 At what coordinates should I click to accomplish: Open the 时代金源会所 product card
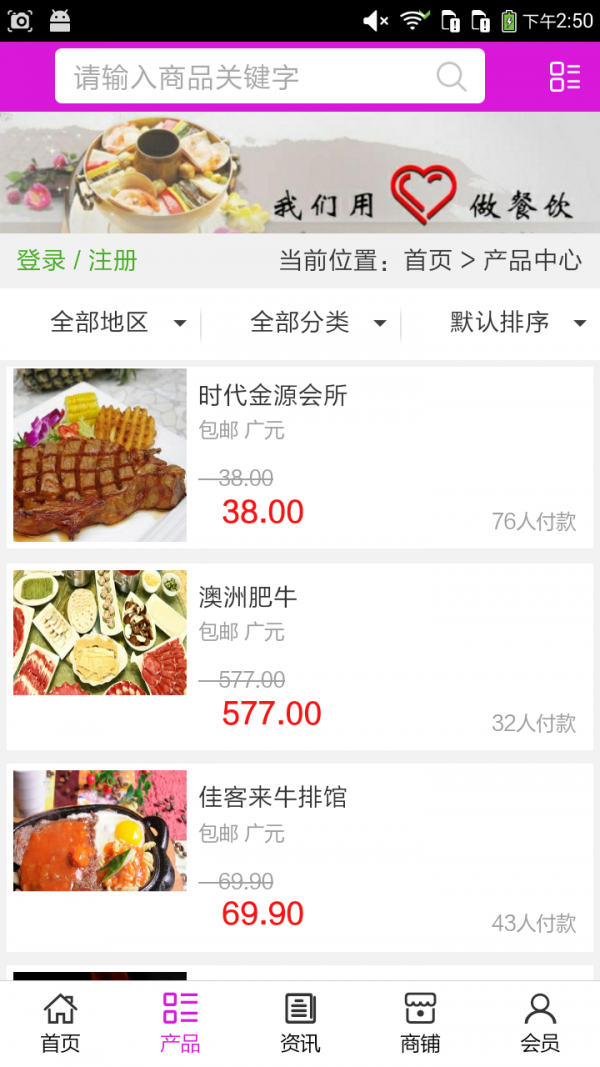point(300,456)
